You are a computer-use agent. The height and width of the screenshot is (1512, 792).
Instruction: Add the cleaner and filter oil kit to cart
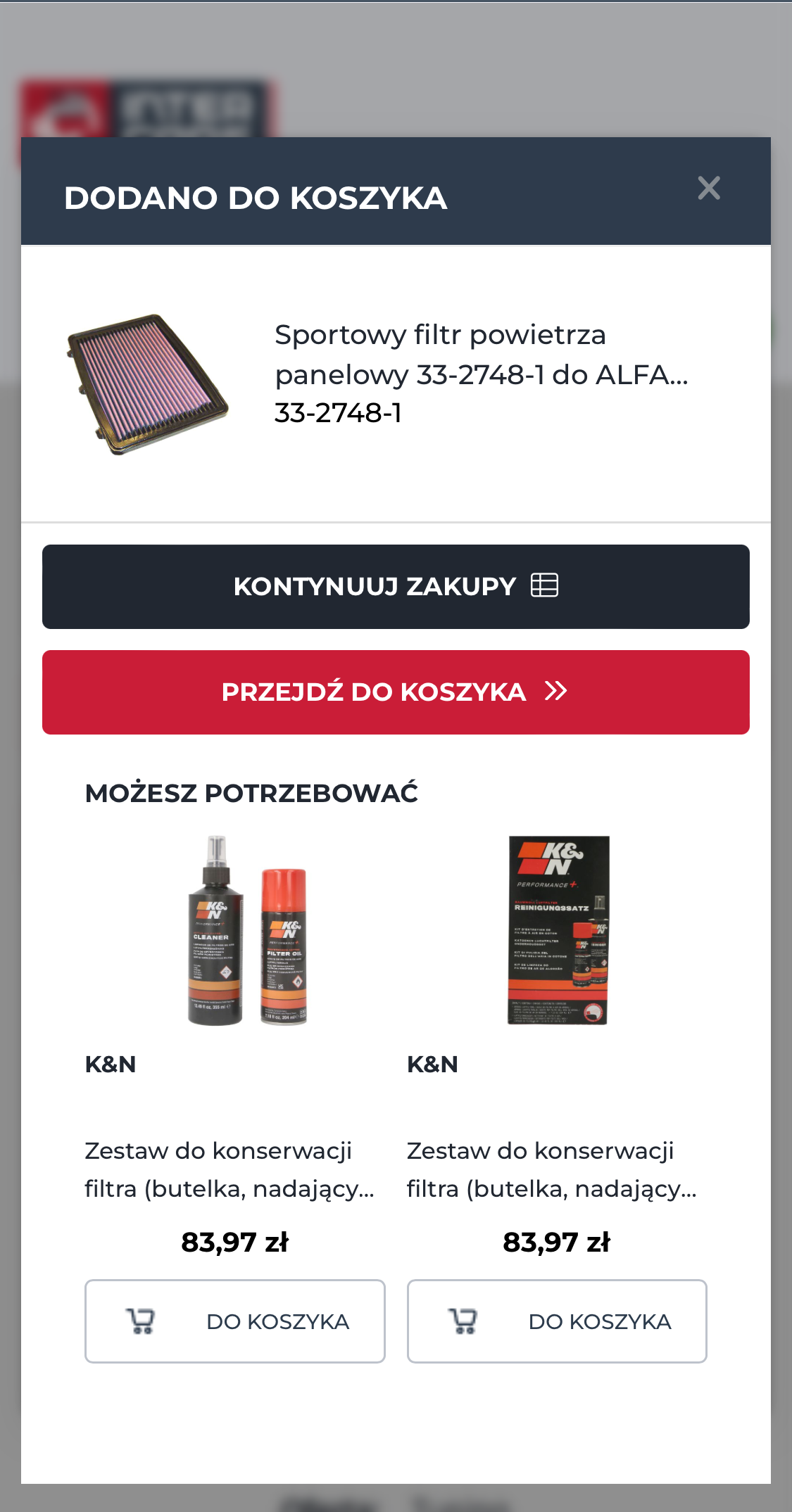click(x=234, y=1321)
